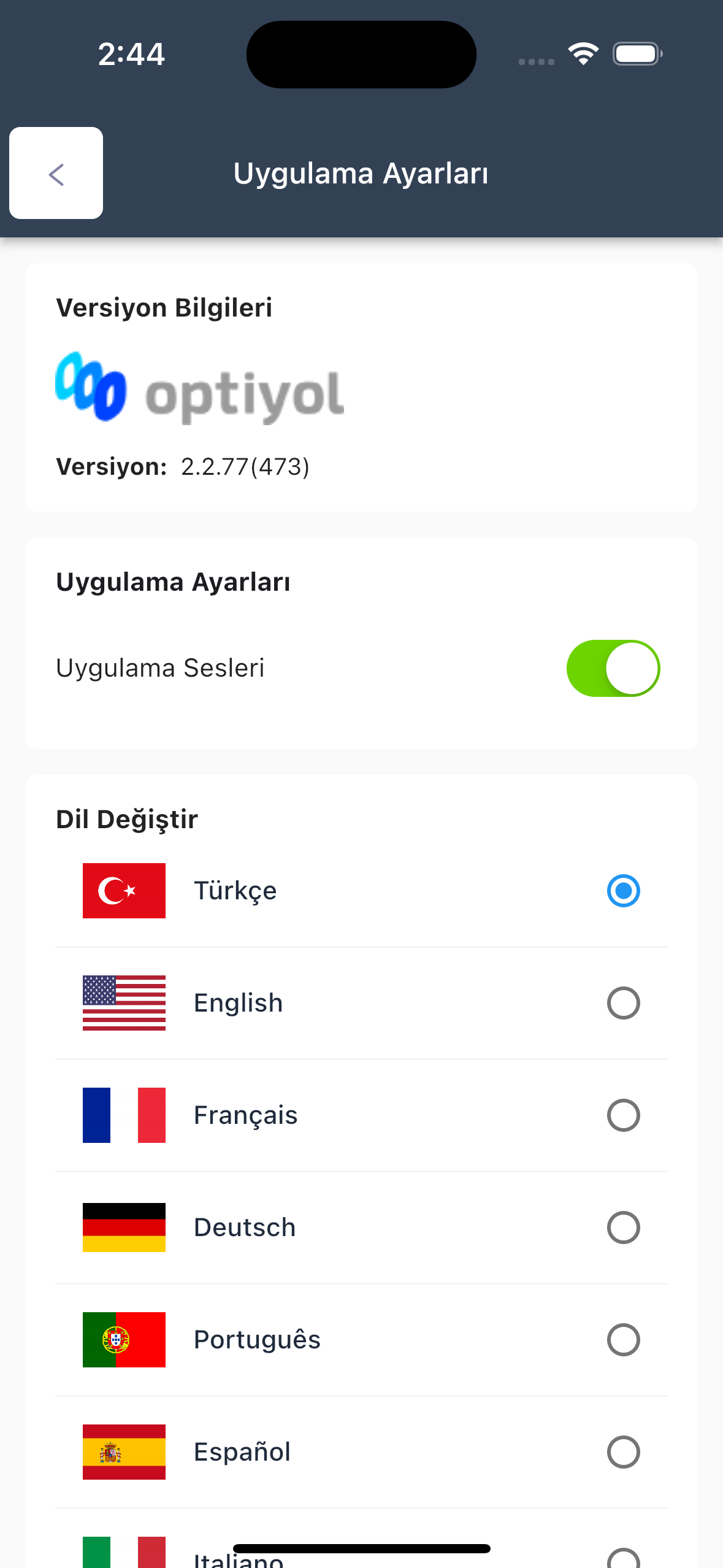Set the language to Português

tap(361, 1340)
